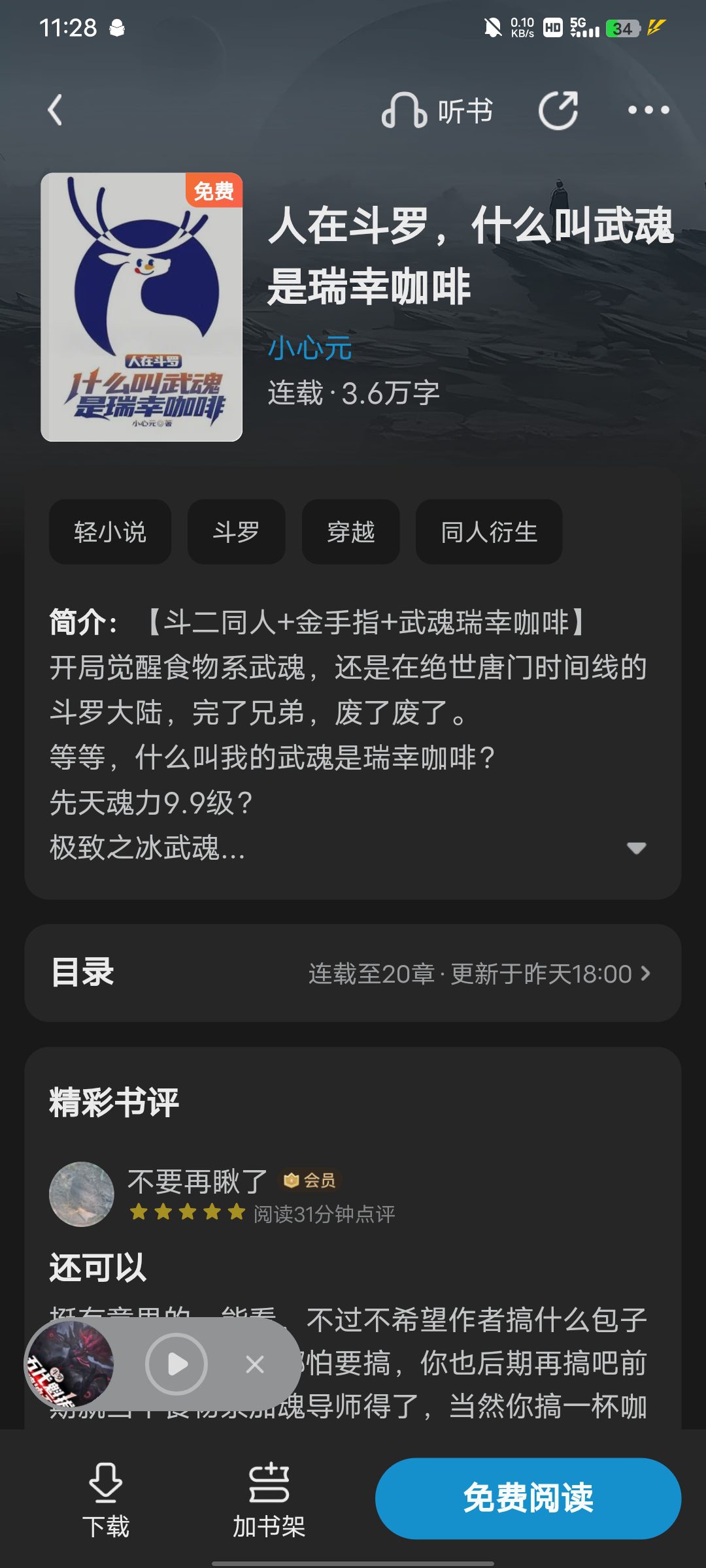The image size is (706, 1568).
Task: View reviewer 不要再瞅了's avatar profile
Action: (x=82, y=1194)
